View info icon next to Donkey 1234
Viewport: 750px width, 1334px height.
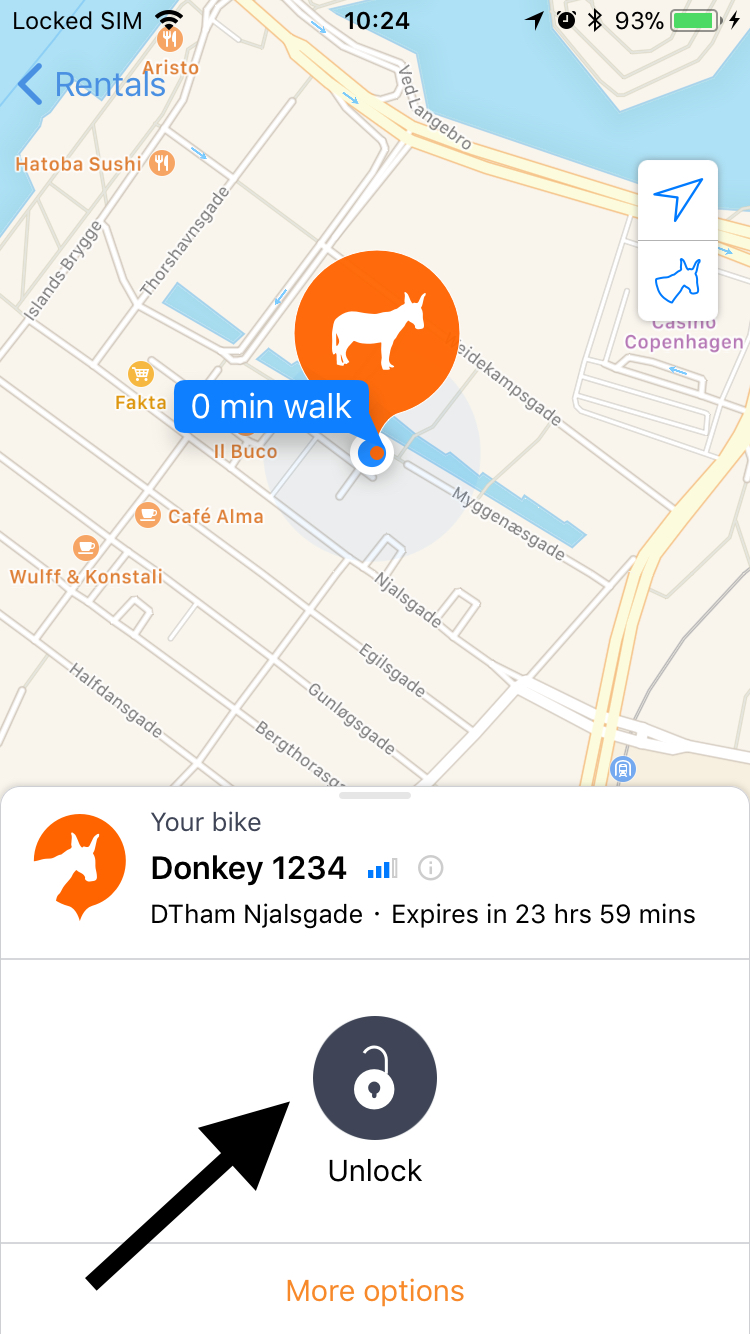(430, 868)
